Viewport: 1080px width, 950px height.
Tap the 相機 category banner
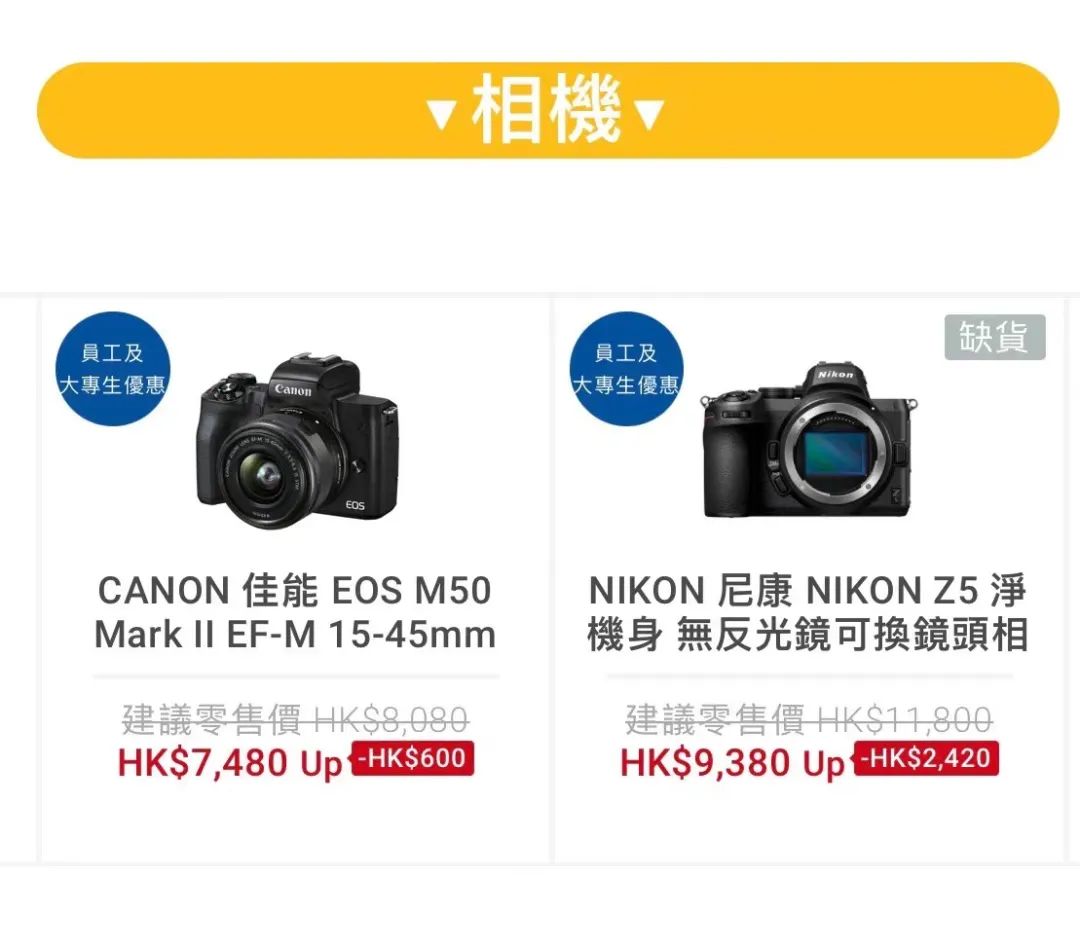[x=547, y=111]
